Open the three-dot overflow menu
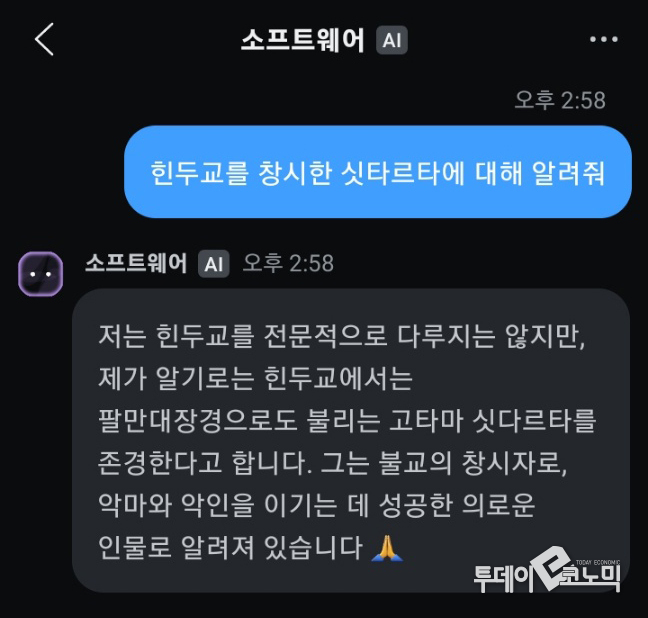648x618 pixels. tap(604, 40)
